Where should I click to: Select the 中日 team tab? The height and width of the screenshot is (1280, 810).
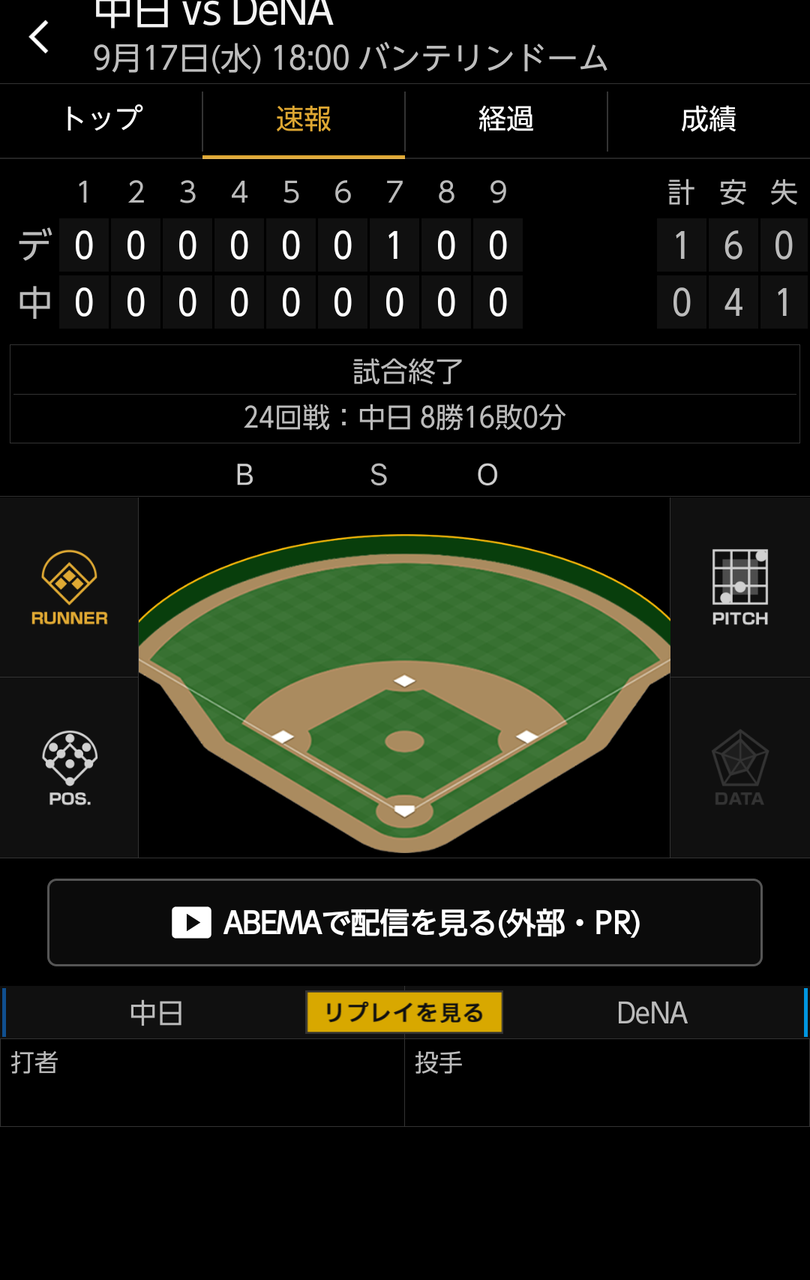156,1013
